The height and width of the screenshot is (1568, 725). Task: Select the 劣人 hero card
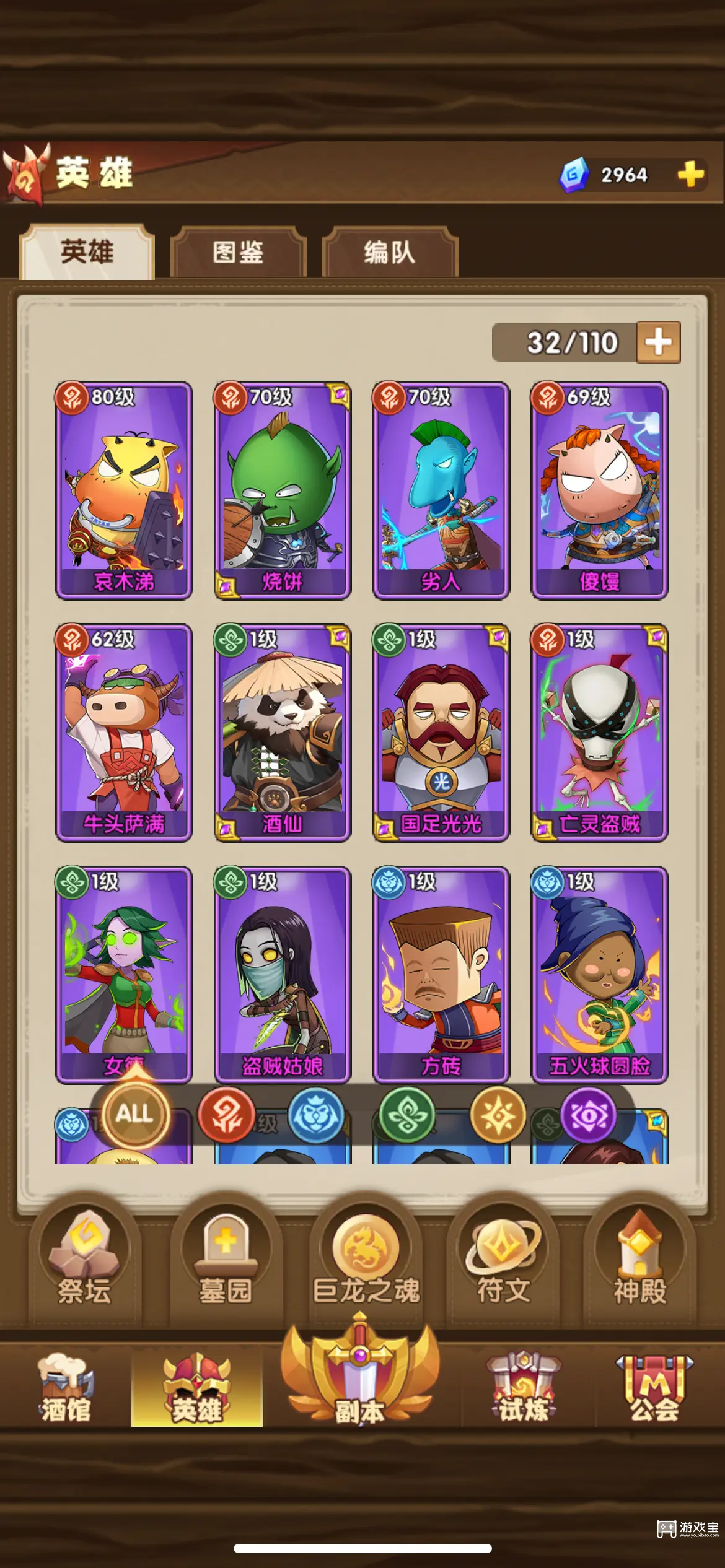[441, 490]
